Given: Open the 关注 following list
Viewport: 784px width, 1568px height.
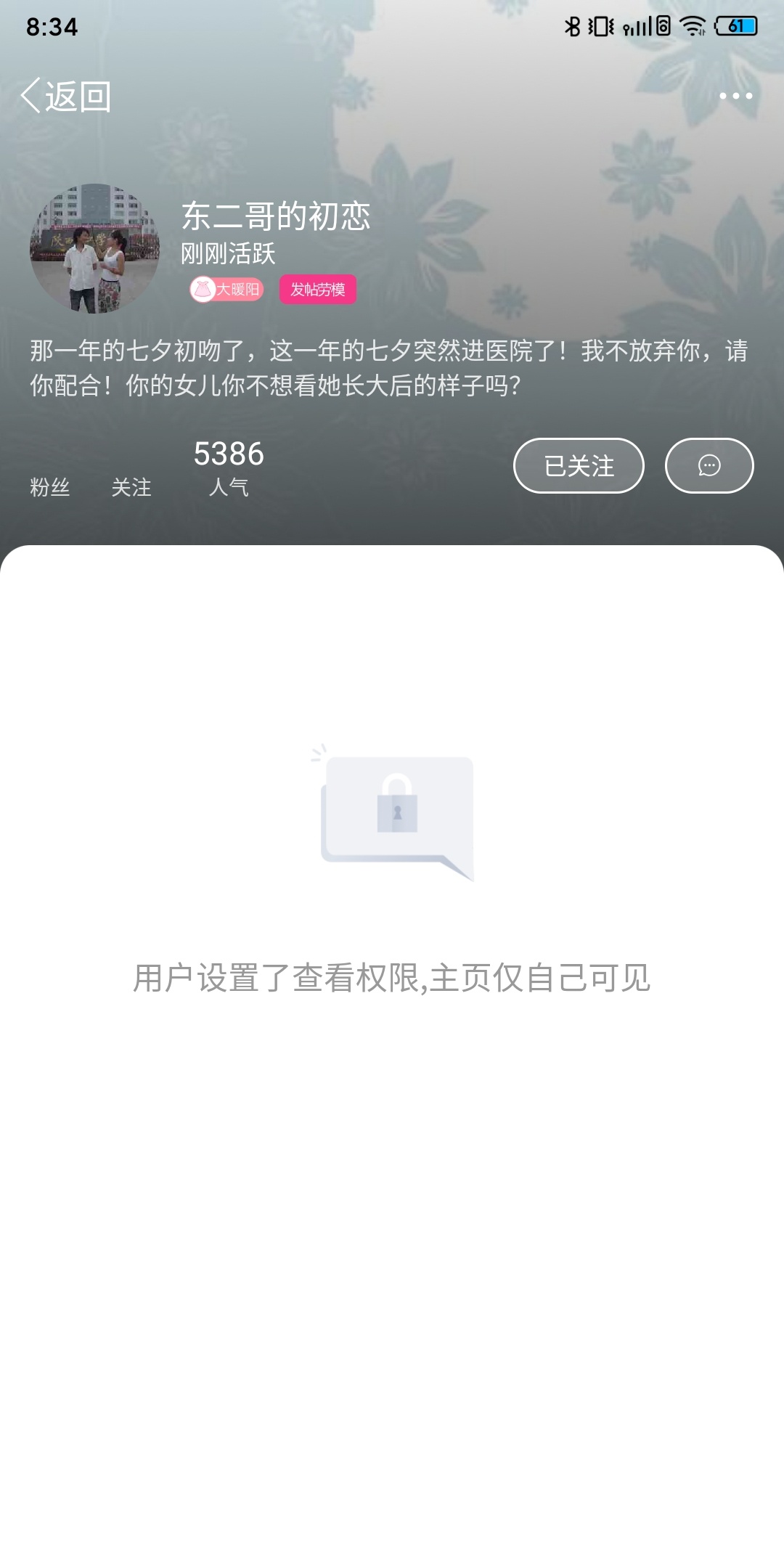Looking at the screenshot, I should coord(131,486).
